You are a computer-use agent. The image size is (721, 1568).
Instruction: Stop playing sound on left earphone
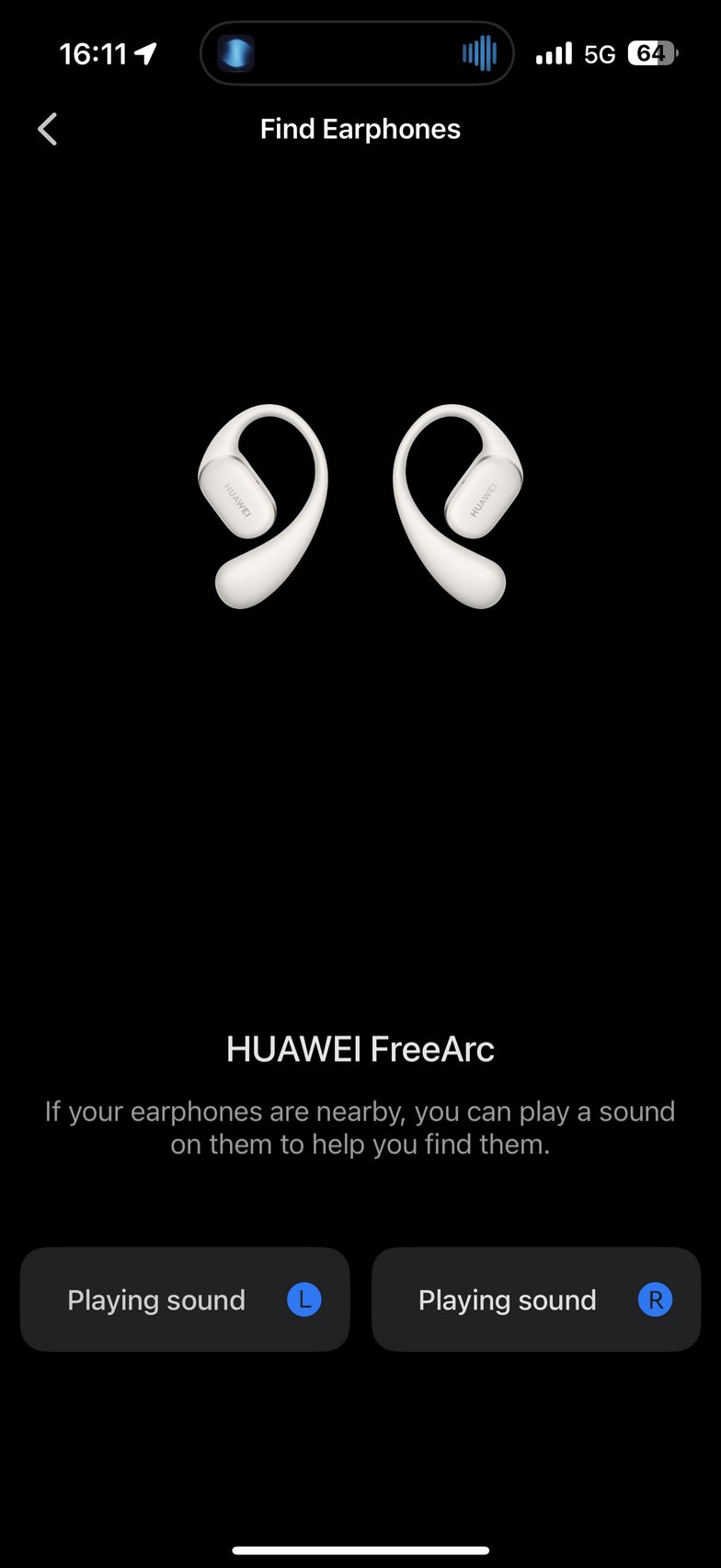(185, 1299)
